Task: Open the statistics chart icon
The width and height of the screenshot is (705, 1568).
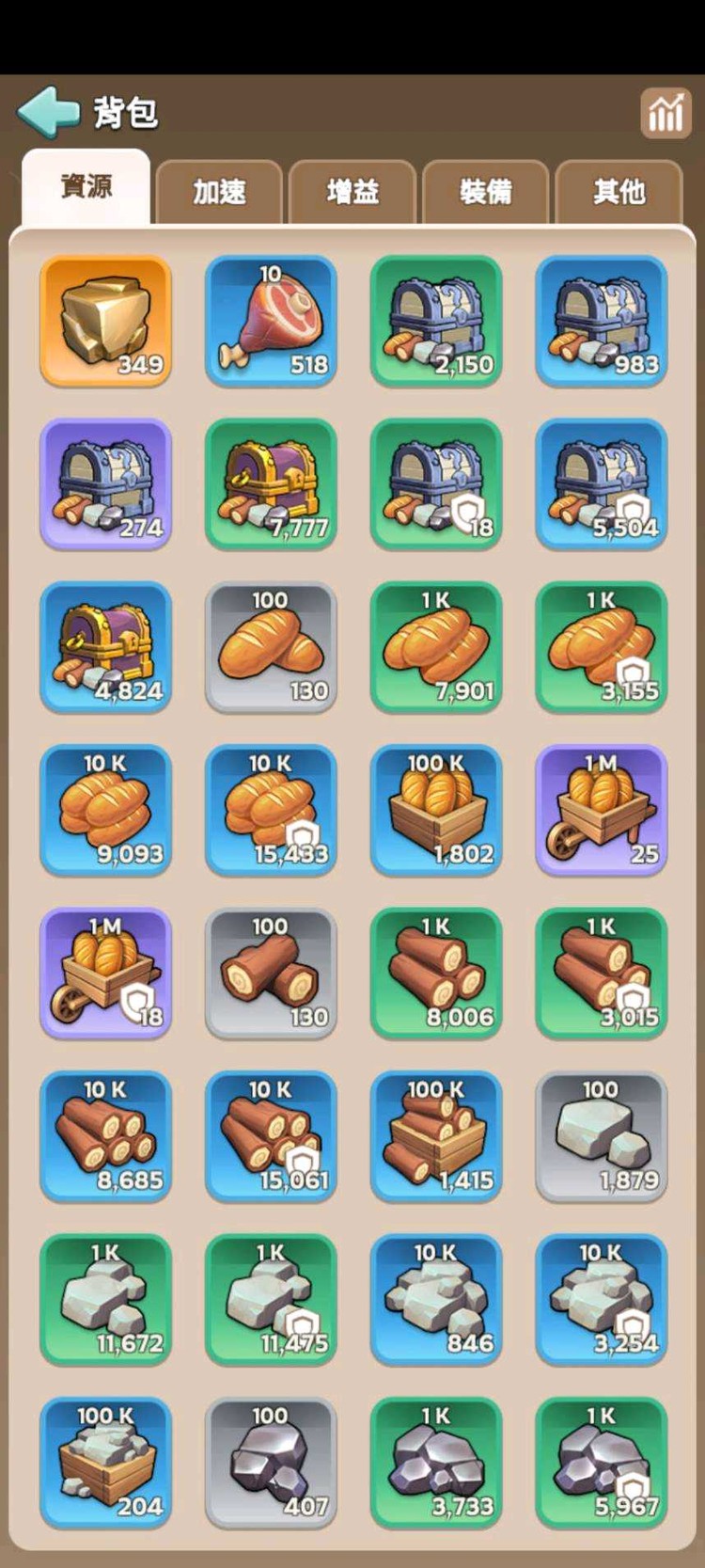Action: click(x=665, y=114)
